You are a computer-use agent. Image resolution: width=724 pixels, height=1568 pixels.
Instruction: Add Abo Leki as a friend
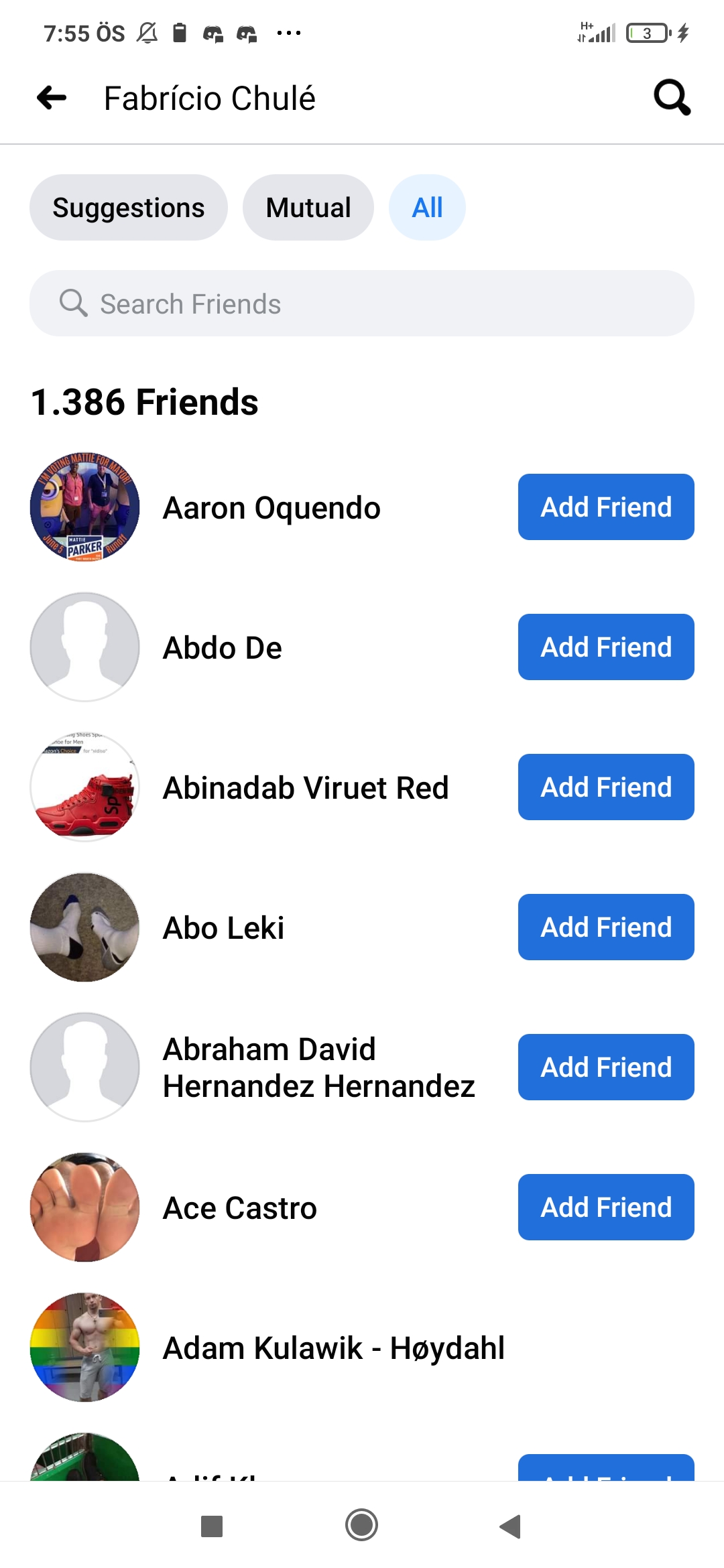[606, 927]
